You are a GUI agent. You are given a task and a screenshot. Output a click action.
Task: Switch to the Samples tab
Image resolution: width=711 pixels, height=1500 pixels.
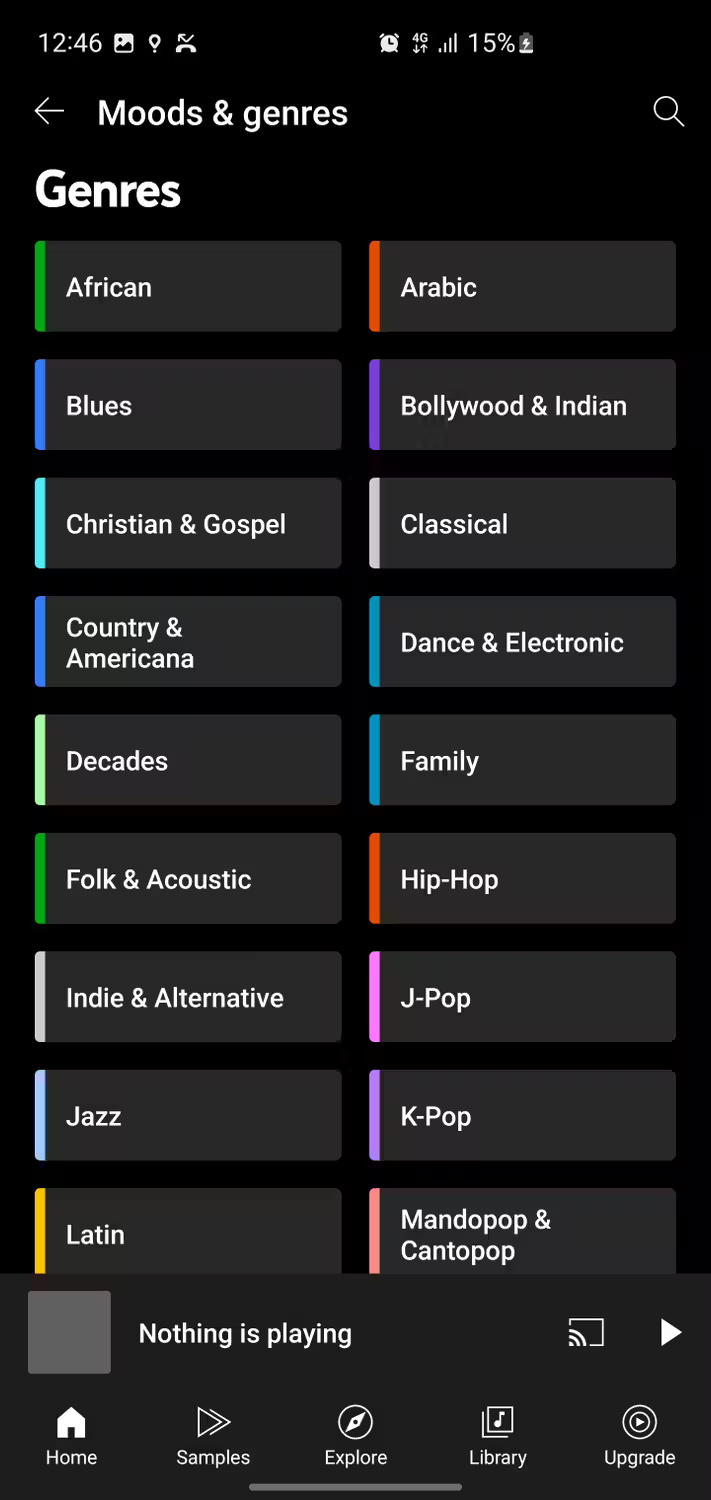click(x=213, y=1436)
